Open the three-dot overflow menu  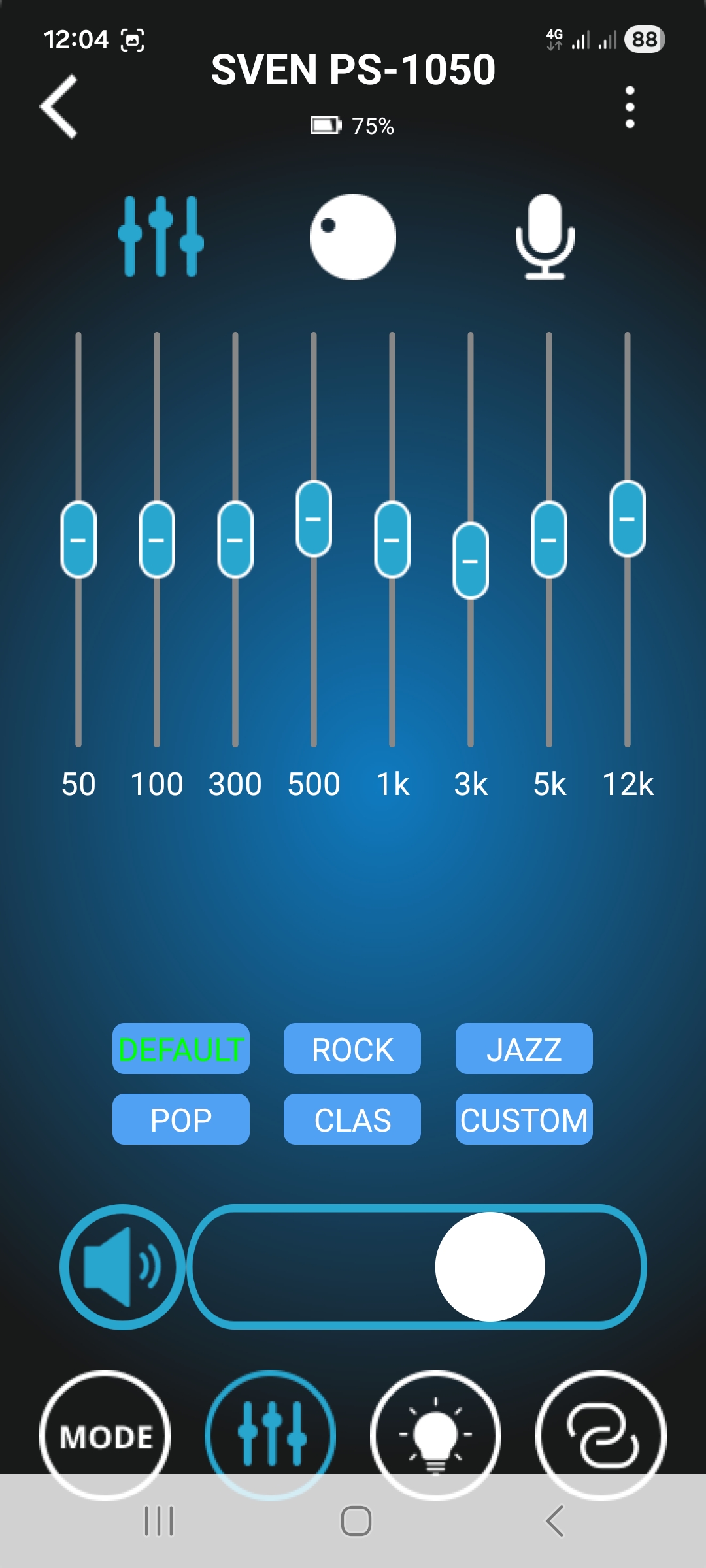pos(630,107)
